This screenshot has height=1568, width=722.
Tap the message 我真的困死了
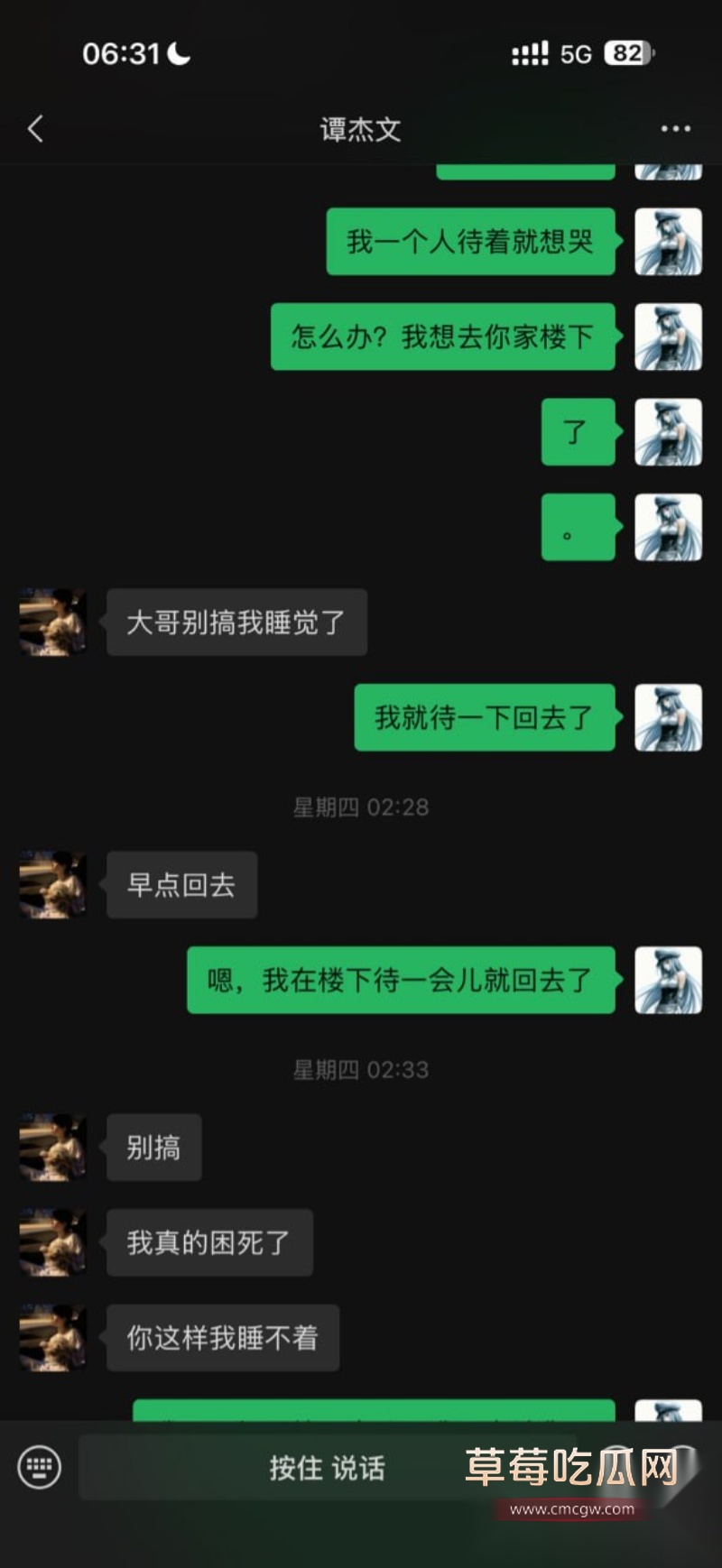click(x=209, y=1242)
